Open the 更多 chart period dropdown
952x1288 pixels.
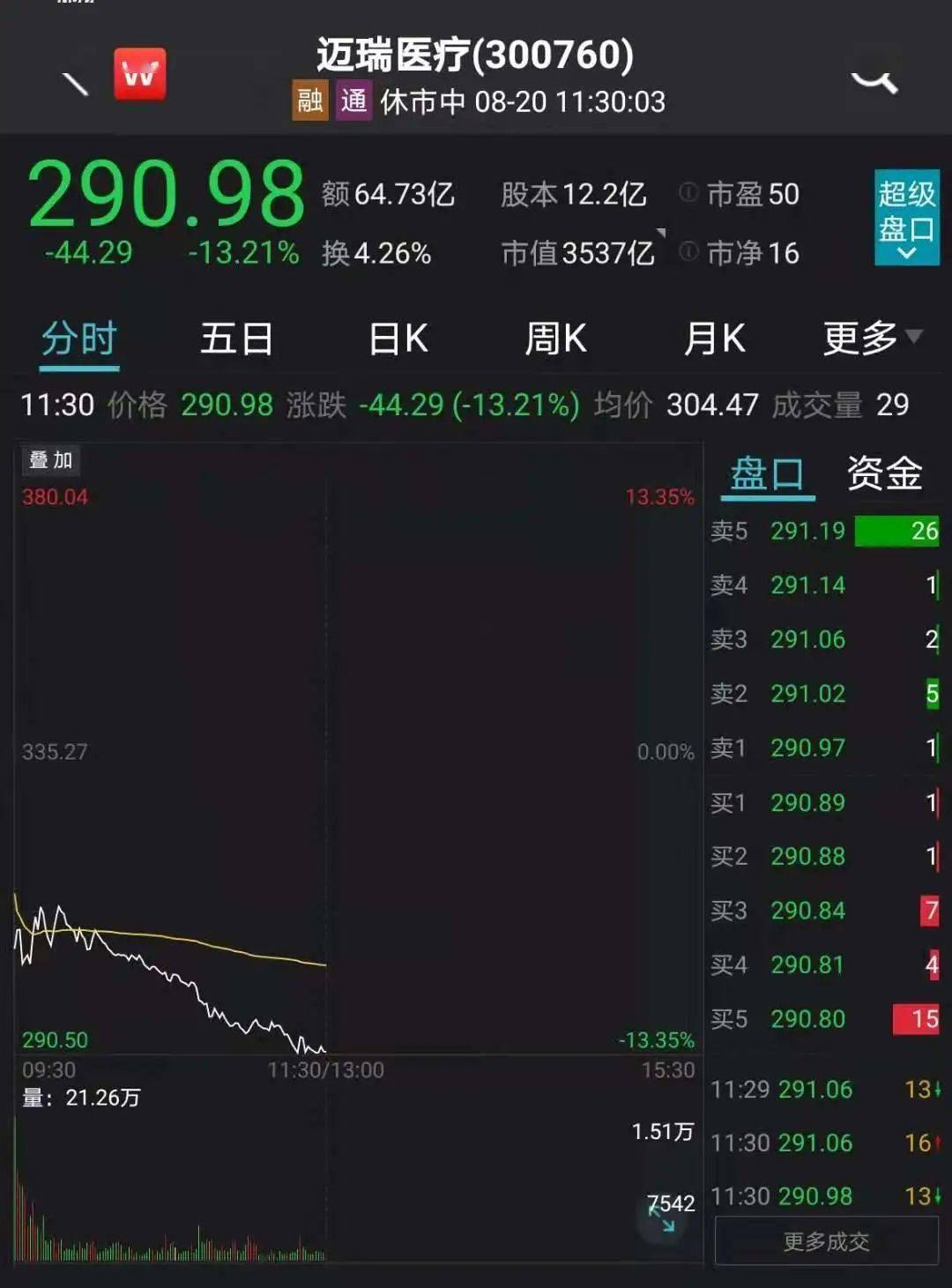tap(871, 339)
